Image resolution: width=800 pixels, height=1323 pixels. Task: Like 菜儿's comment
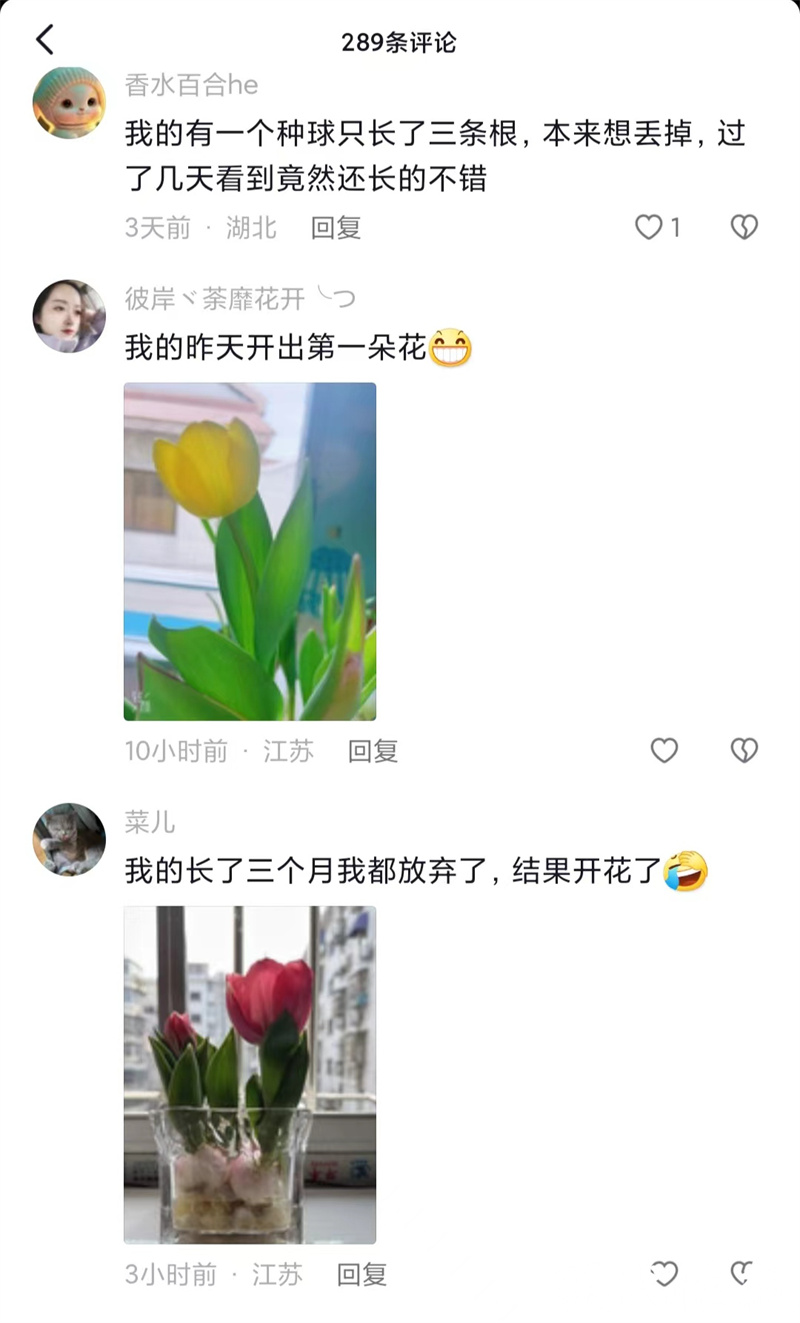tap(664, 1274)
